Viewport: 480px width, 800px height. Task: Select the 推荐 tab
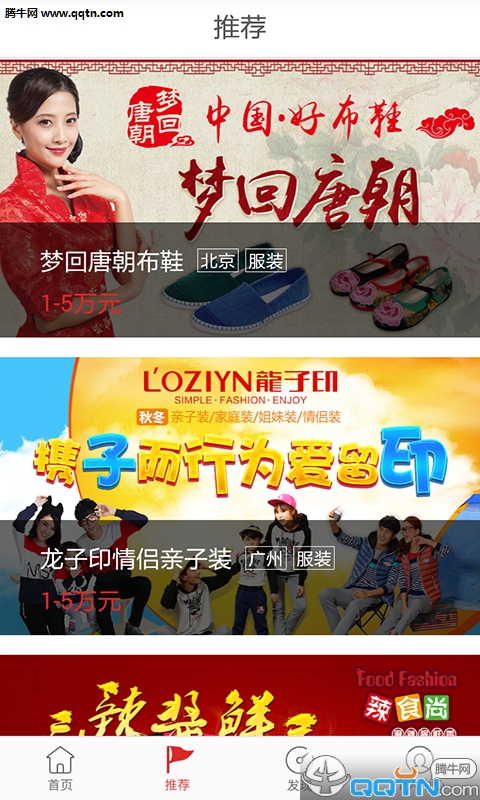pyautogui.click(x=180, y=768)
